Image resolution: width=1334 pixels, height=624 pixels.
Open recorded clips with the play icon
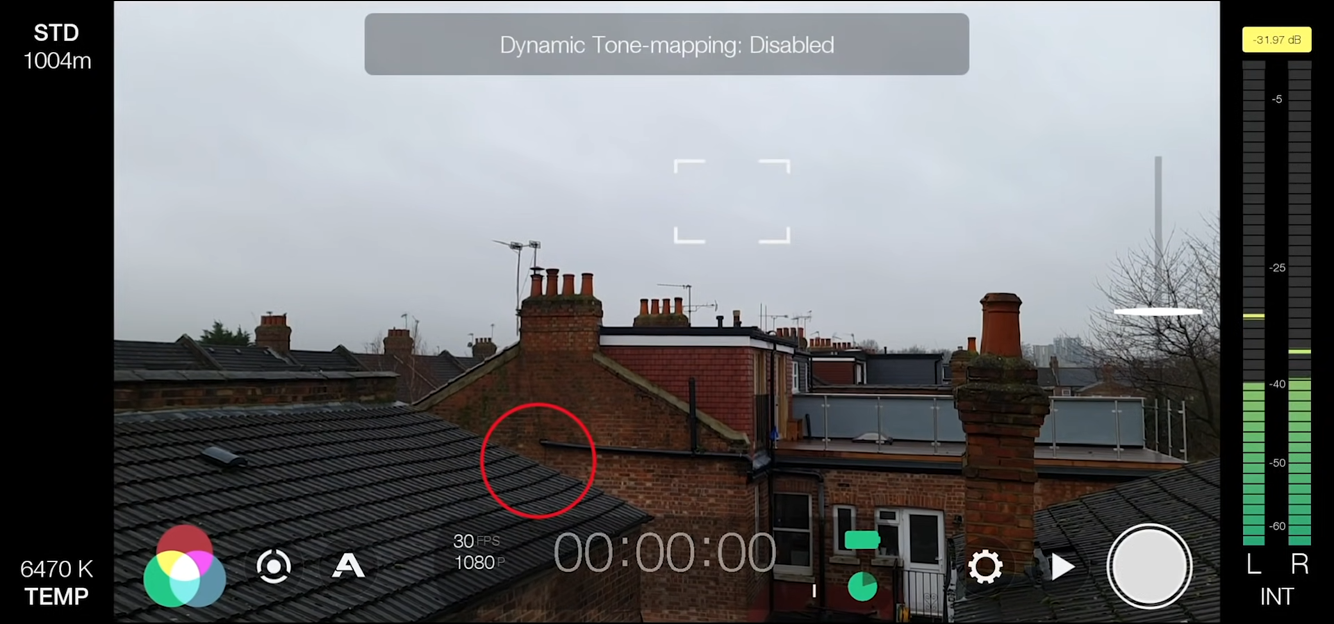[x=1062, y=567]
